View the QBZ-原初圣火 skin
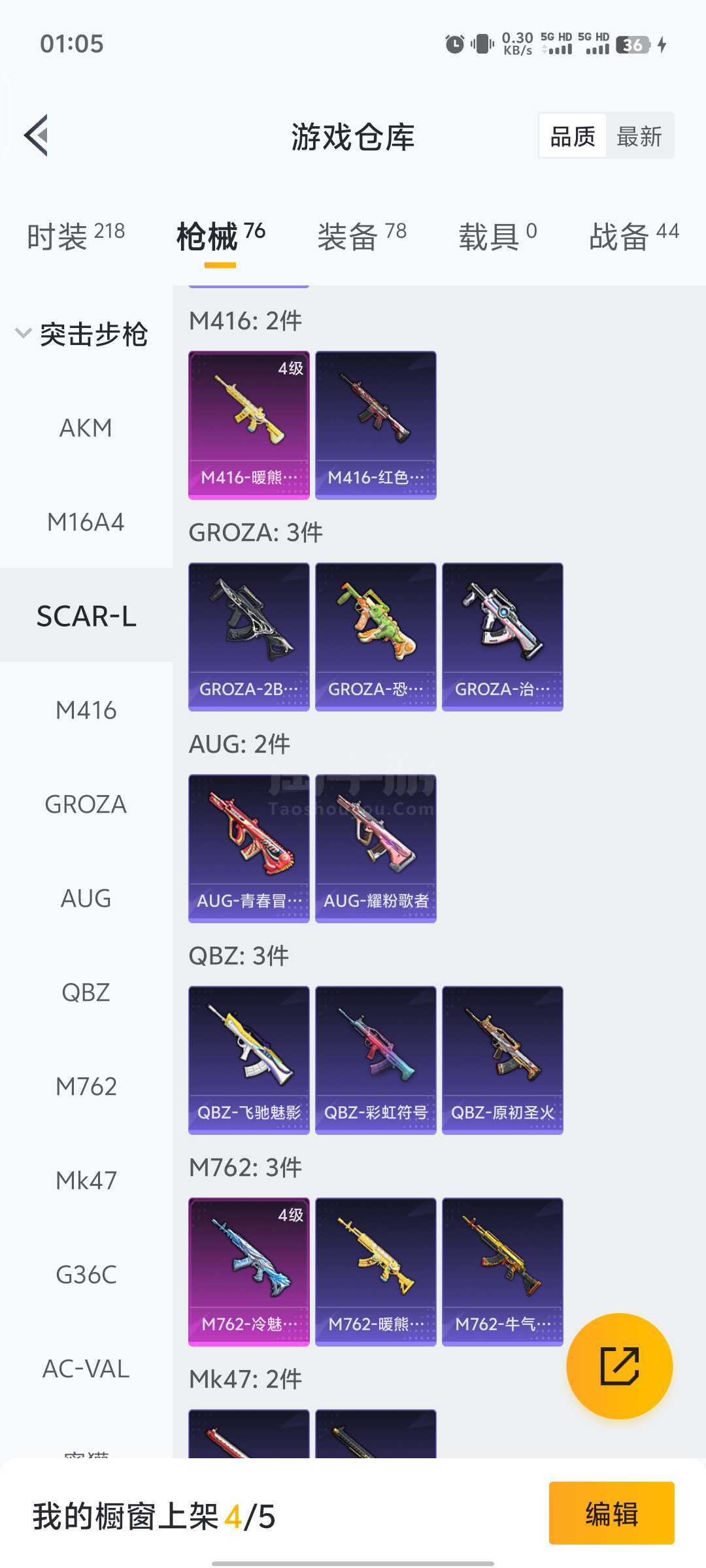Image resolution: width=706 pixels, height=1568 pixels. click(x=503, y=1060)
